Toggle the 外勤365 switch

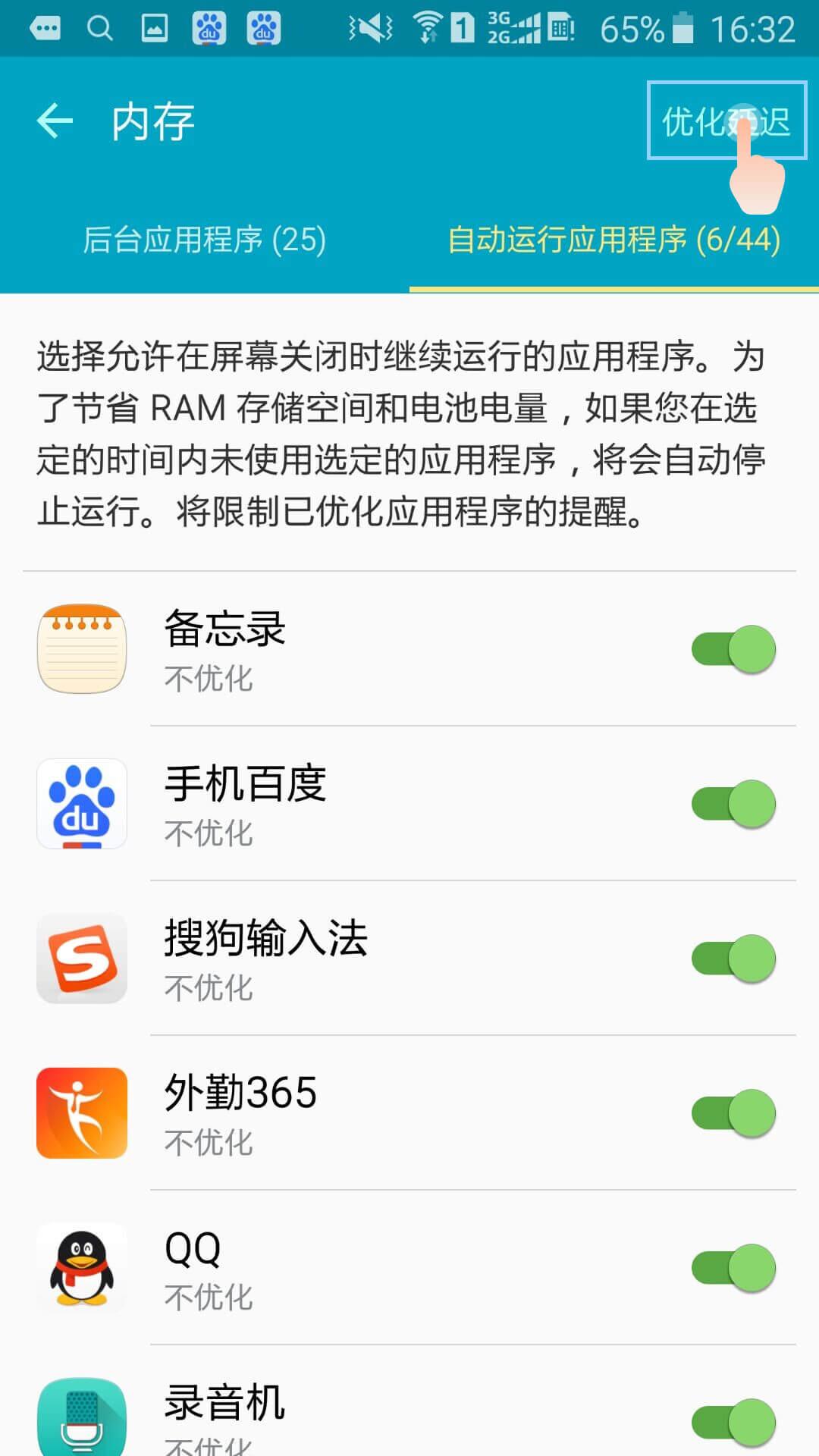tap(733, 1113)
